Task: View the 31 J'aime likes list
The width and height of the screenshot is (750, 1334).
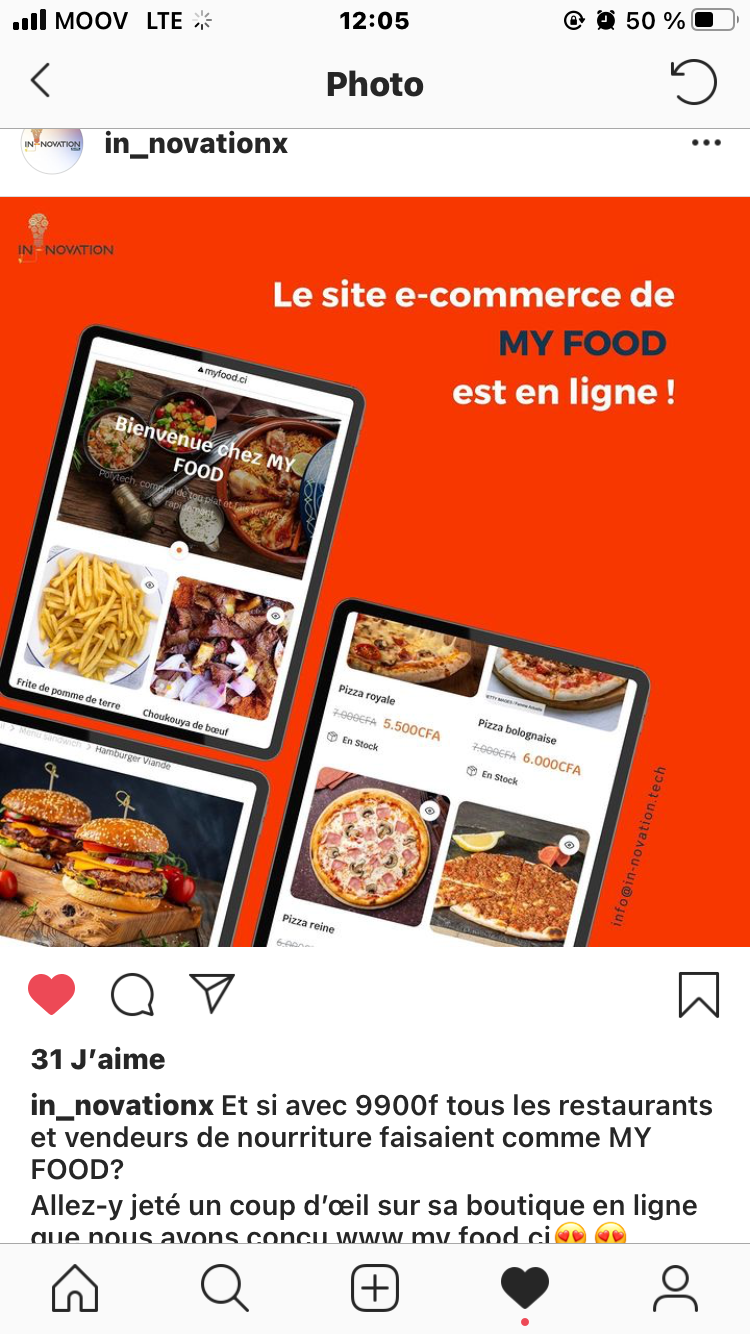Action: (x=98, y=1059)
